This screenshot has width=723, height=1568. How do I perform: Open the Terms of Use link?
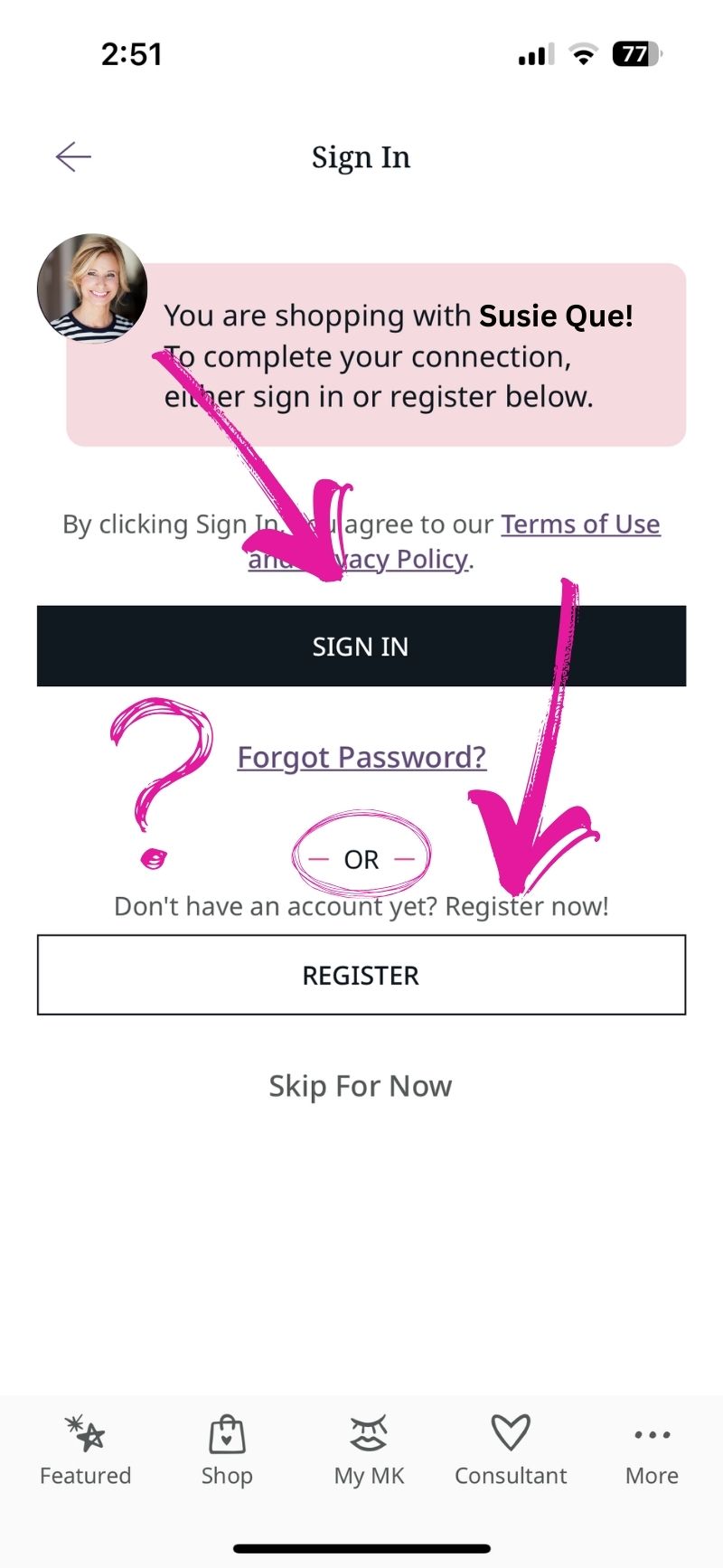580,524
